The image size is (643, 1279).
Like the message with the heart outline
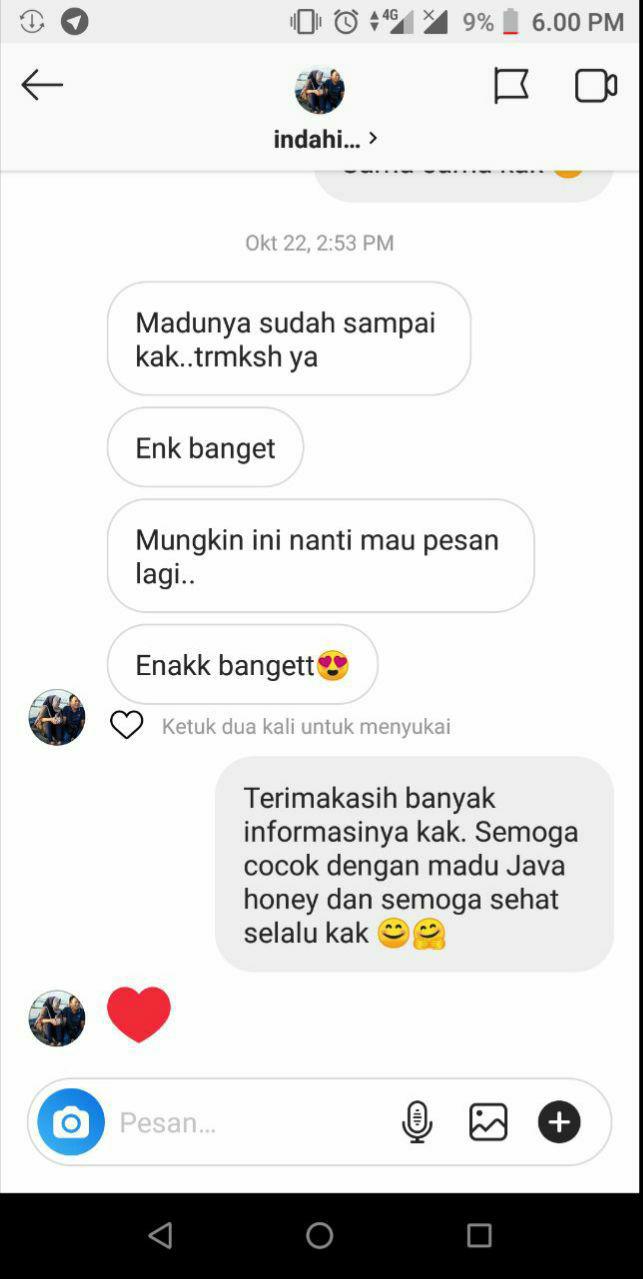pyautogui.click(x=127, y=725)
